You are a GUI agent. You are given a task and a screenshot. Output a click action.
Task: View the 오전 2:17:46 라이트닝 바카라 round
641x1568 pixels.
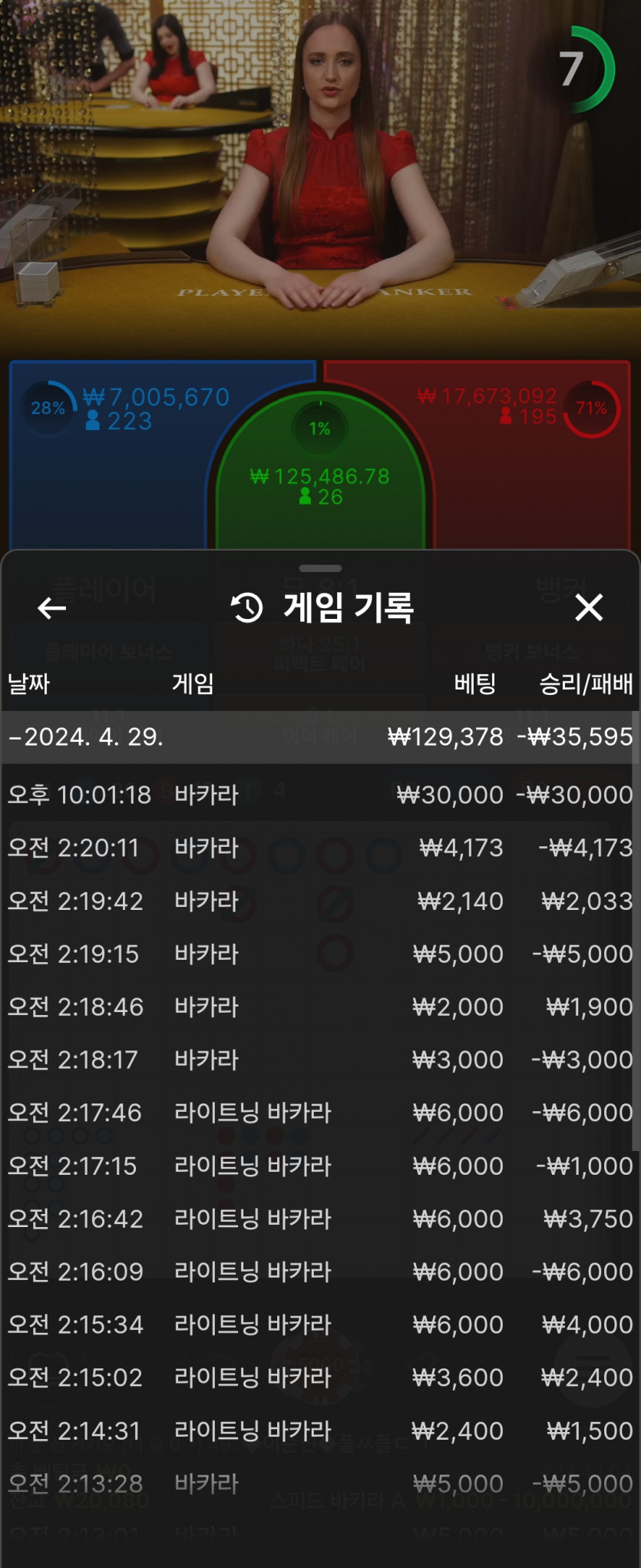coord(319,1113)
